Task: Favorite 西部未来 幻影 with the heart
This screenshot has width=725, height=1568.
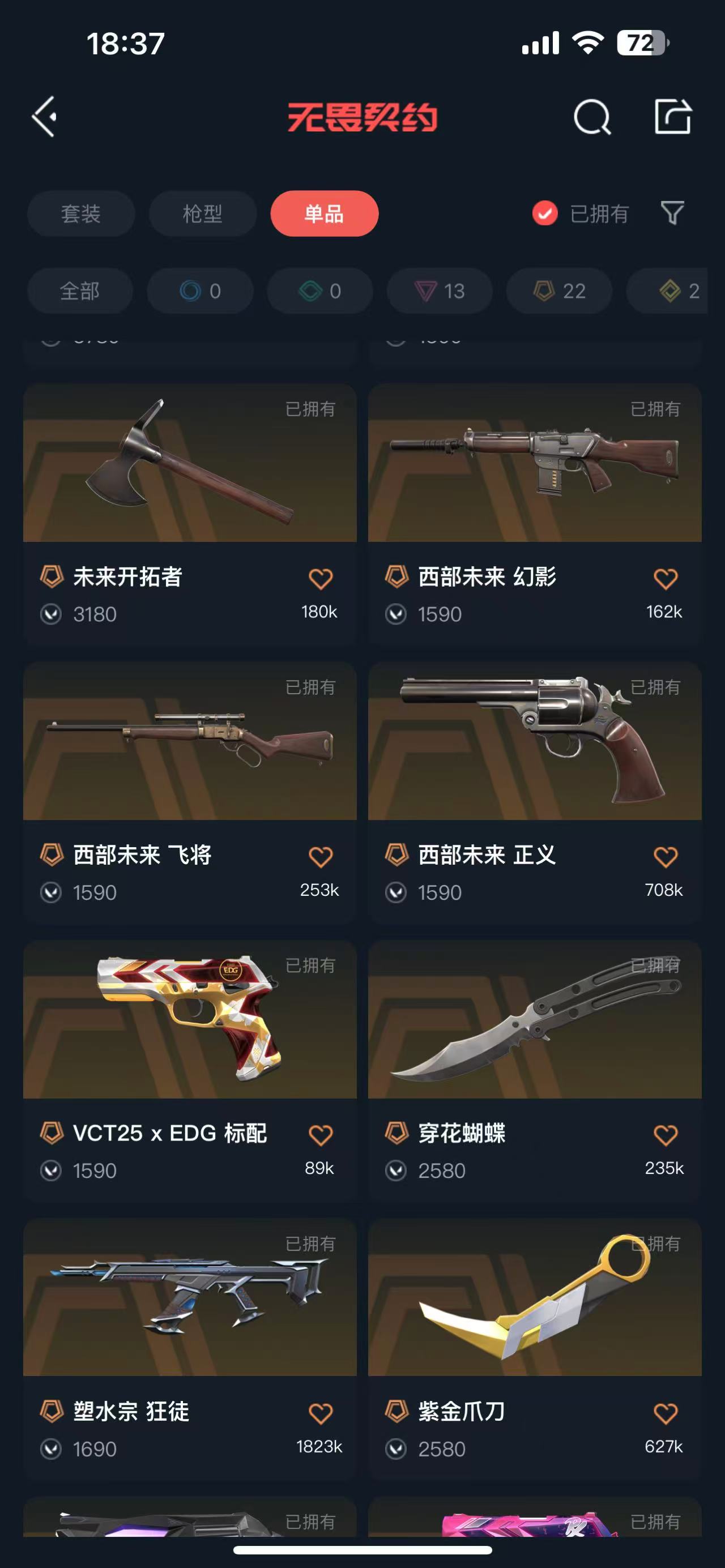Action: coord(666,578)
